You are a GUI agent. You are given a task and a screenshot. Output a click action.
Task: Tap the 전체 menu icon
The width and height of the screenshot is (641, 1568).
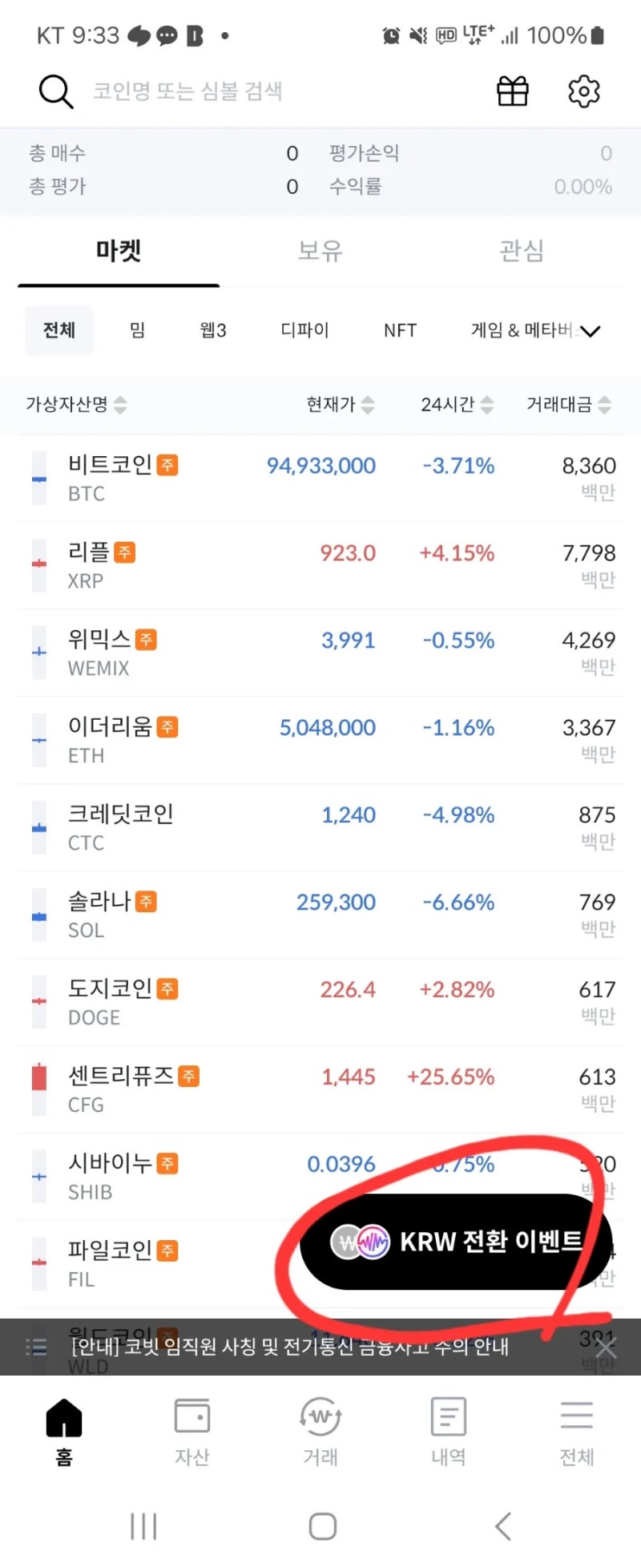(577, 1431)
